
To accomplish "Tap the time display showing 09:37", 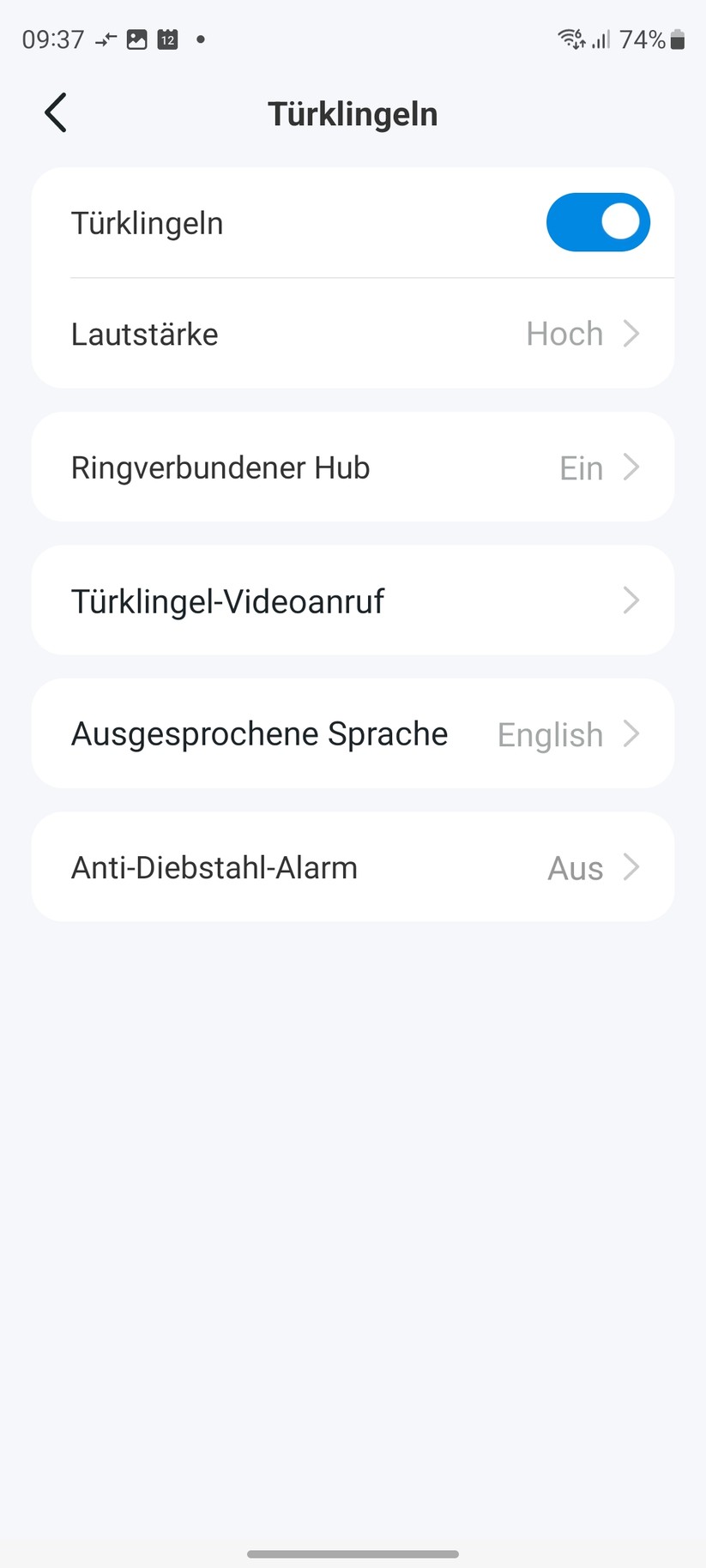I will click(x=52, y=39).
